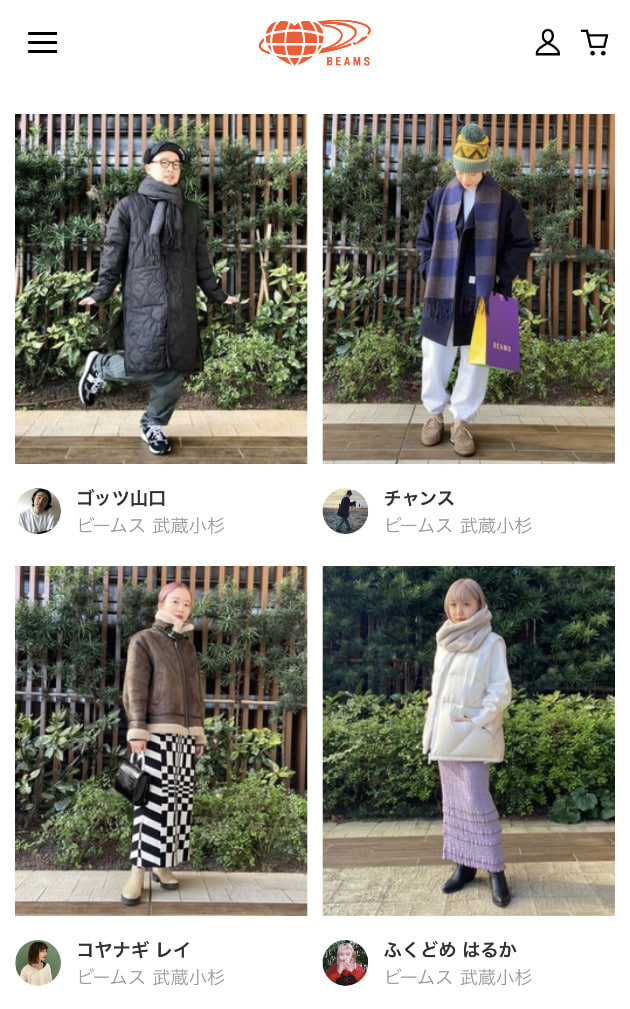
Task: Tap the BEAMS logo to go home
Action: [x=315, y=43]
